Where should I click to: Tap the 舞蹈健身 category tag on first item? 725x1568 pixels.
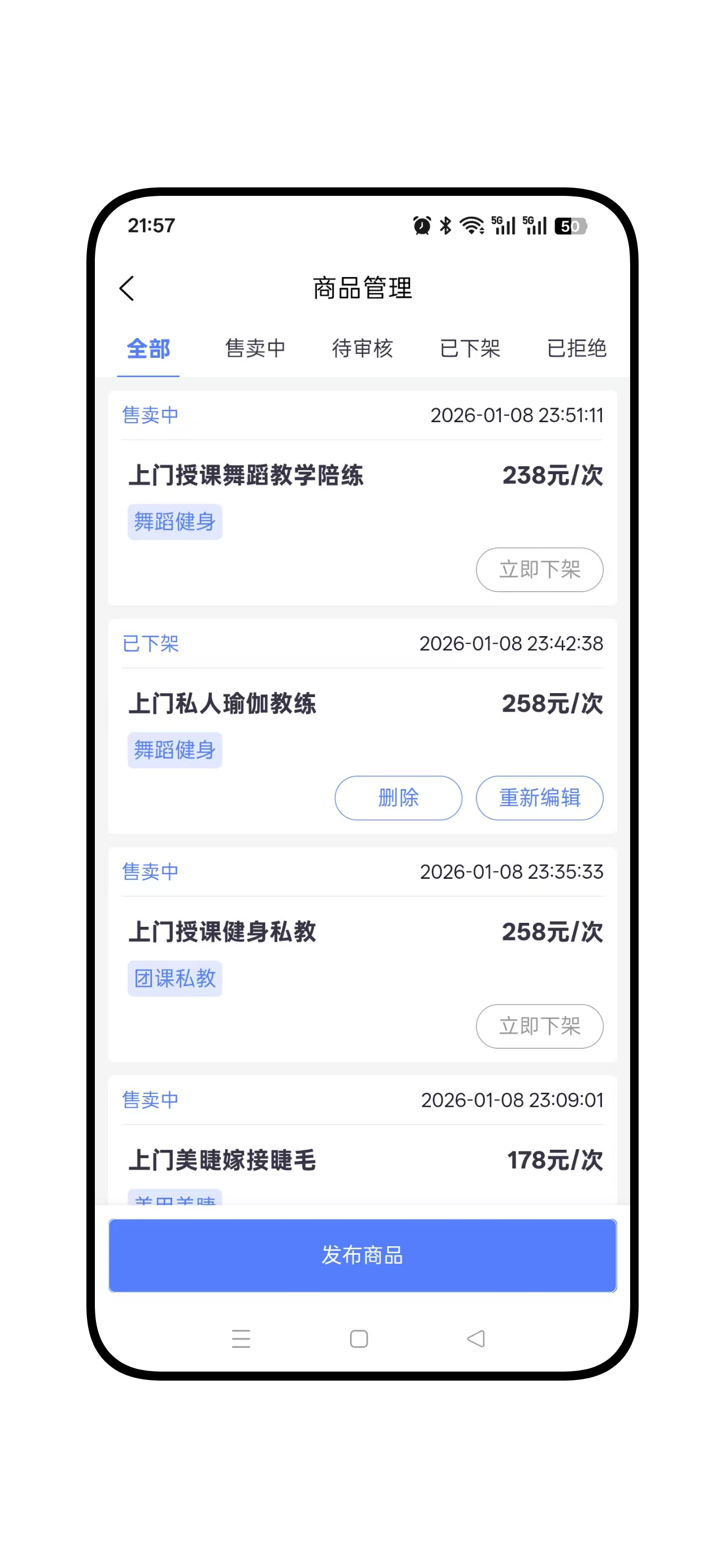[x=174, y=522]
